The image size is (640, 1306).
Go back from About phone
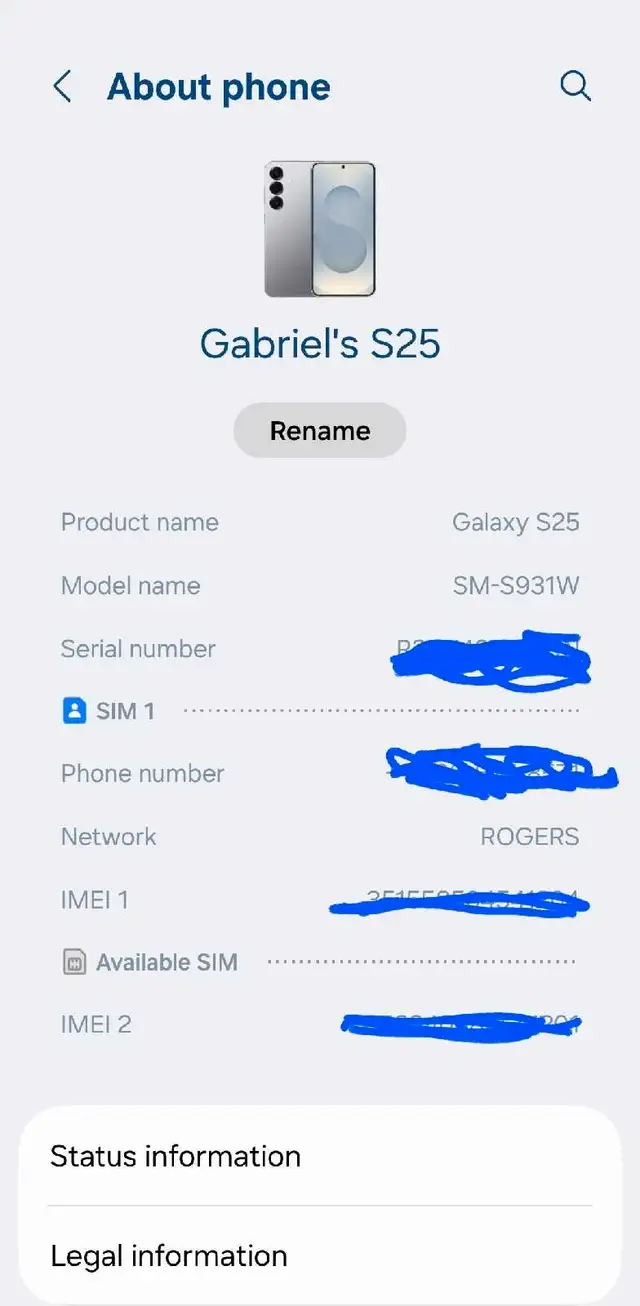62,87
